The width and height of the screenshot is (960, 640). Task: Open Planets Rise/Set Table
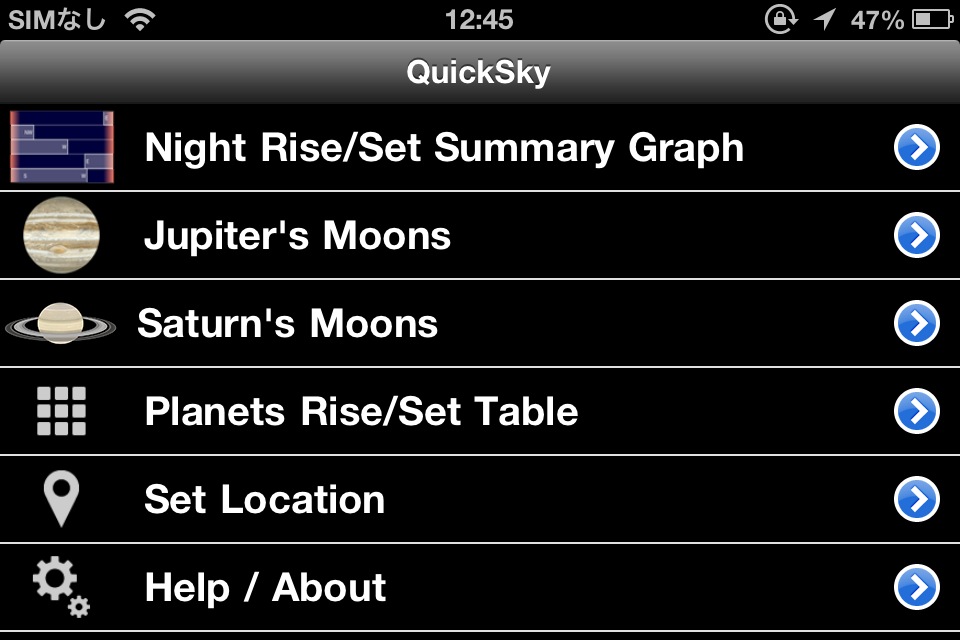click(x=361, y=412)
